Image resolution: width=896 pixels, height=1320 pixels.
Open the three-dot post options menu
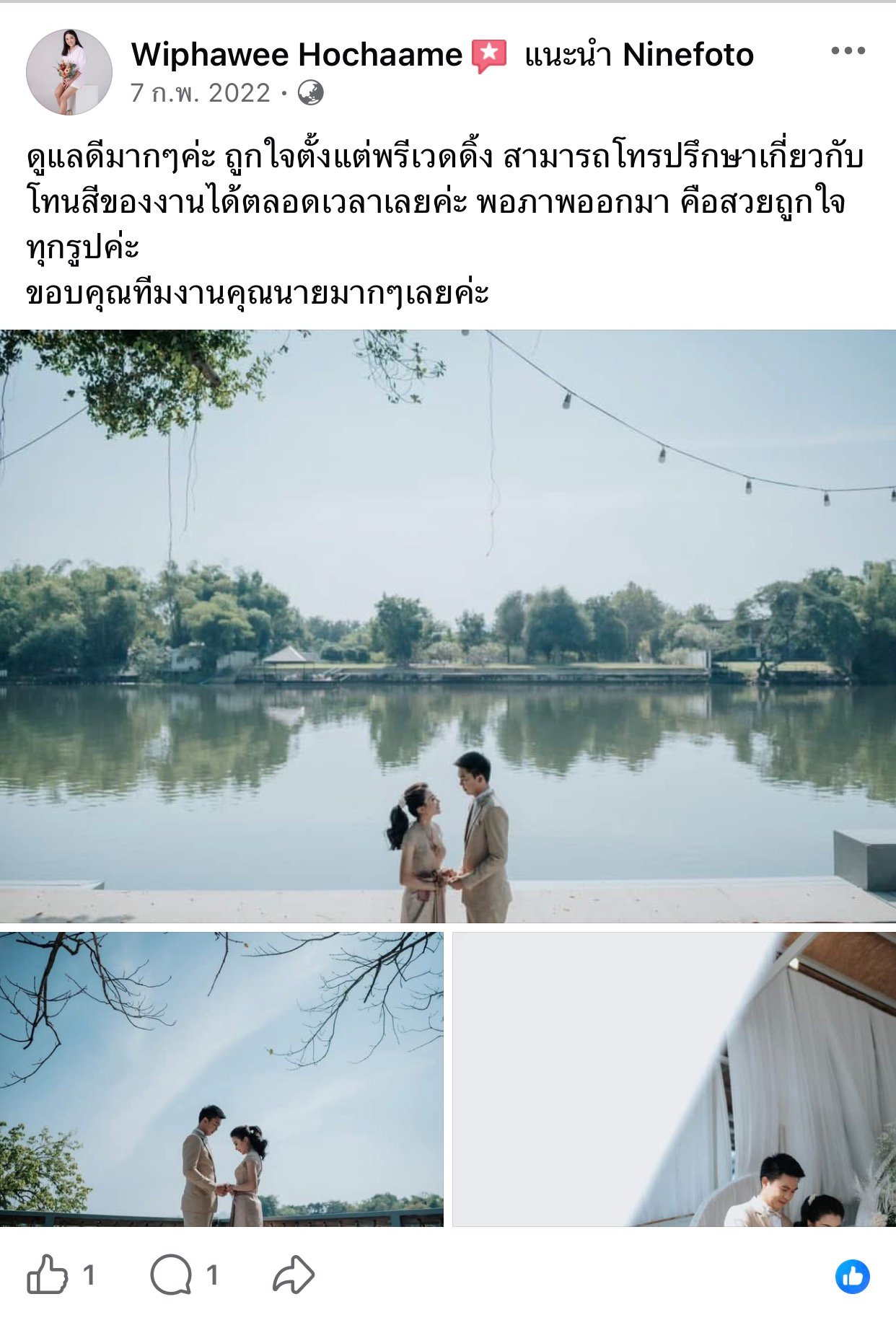pyautogui.click(x=848, y=51)
